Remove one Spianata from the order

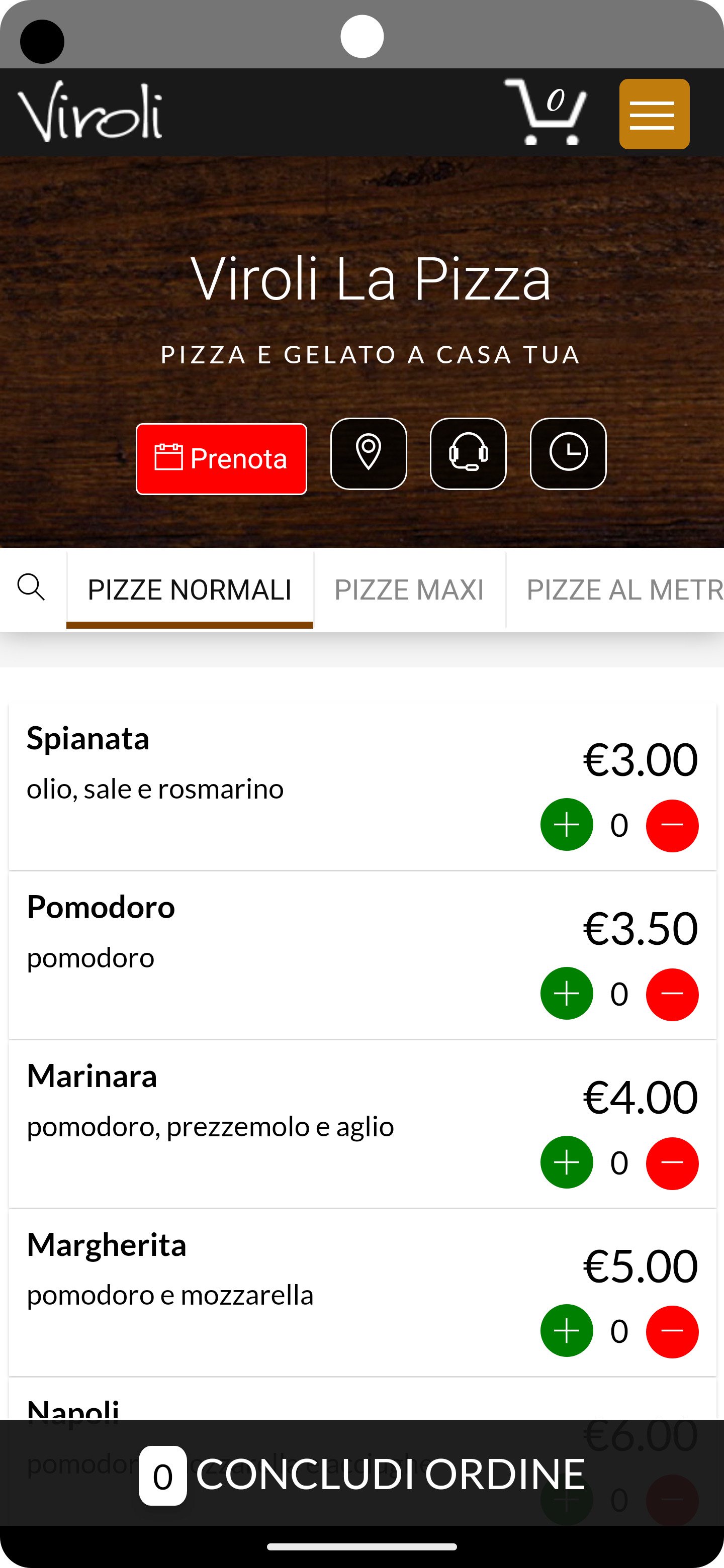coord(672,825)
